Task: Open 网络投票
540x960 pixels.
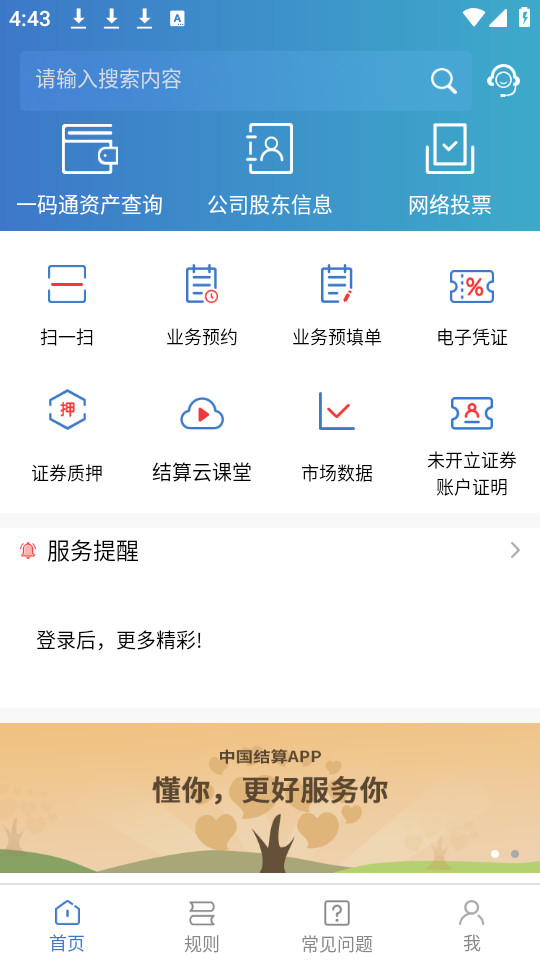Action: coord(450,170)
